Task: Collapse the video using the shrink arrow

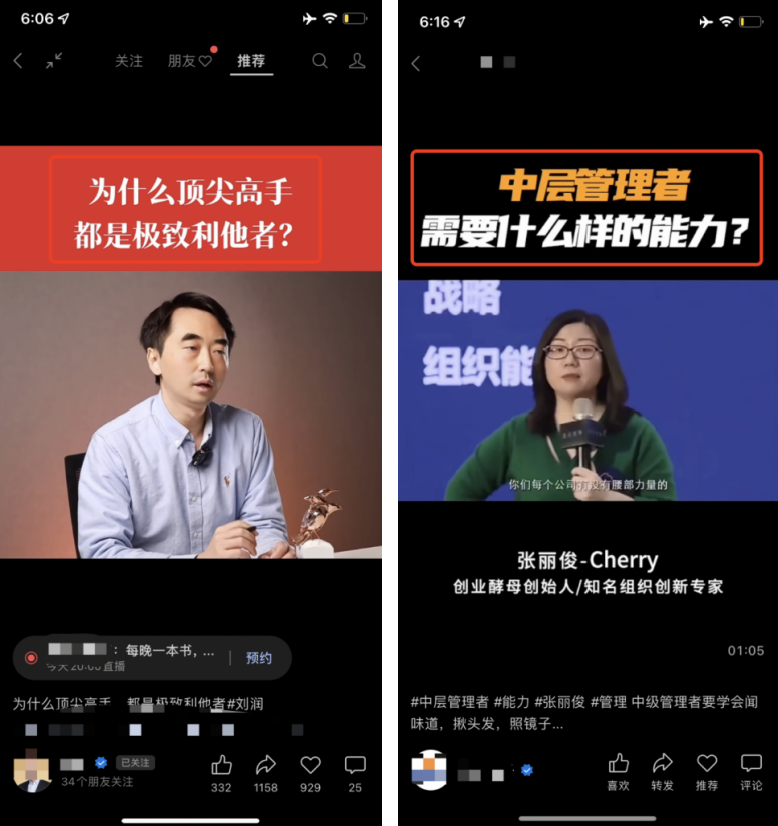Action: [x=55, y=60]
